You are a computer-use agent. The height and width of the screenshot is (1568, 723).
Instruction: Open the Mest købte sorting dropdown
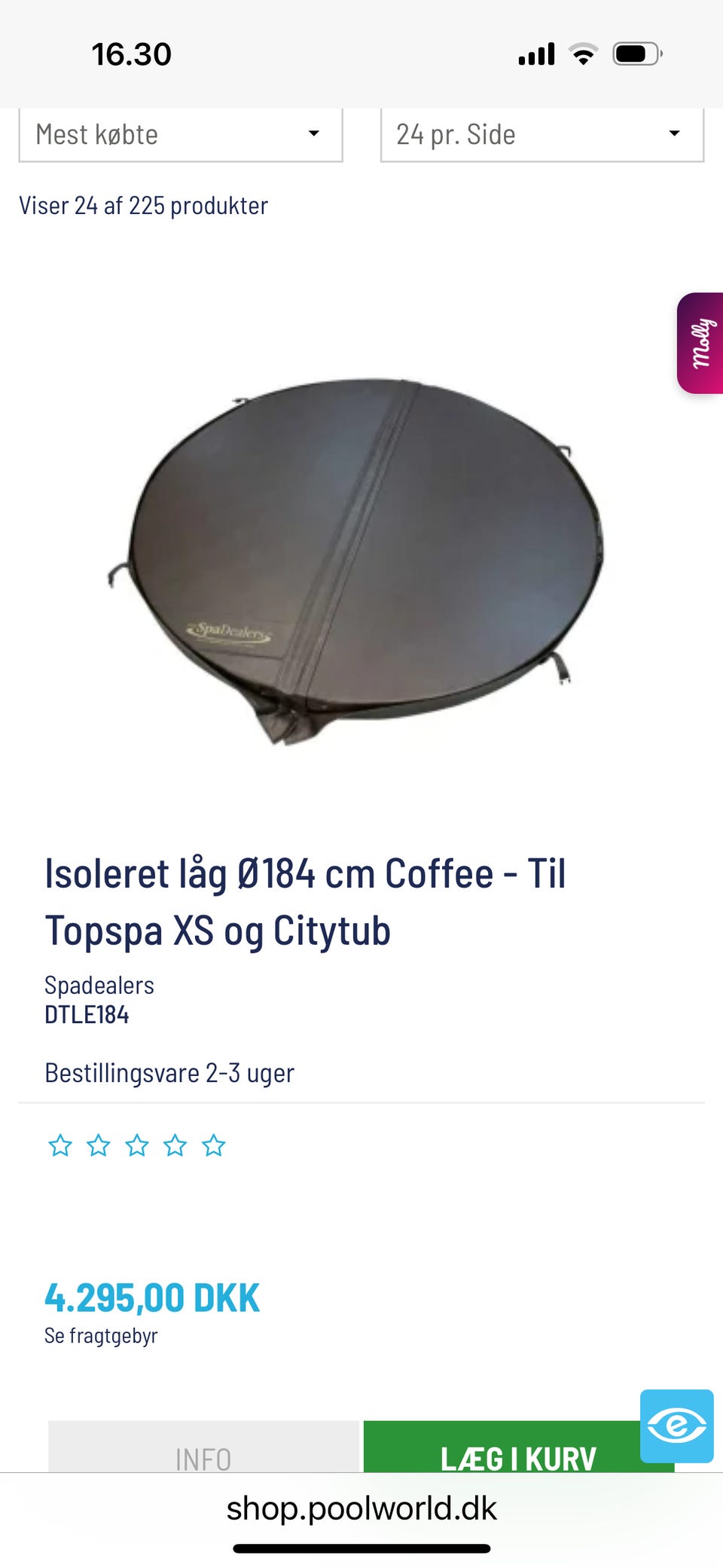[180, 135]
